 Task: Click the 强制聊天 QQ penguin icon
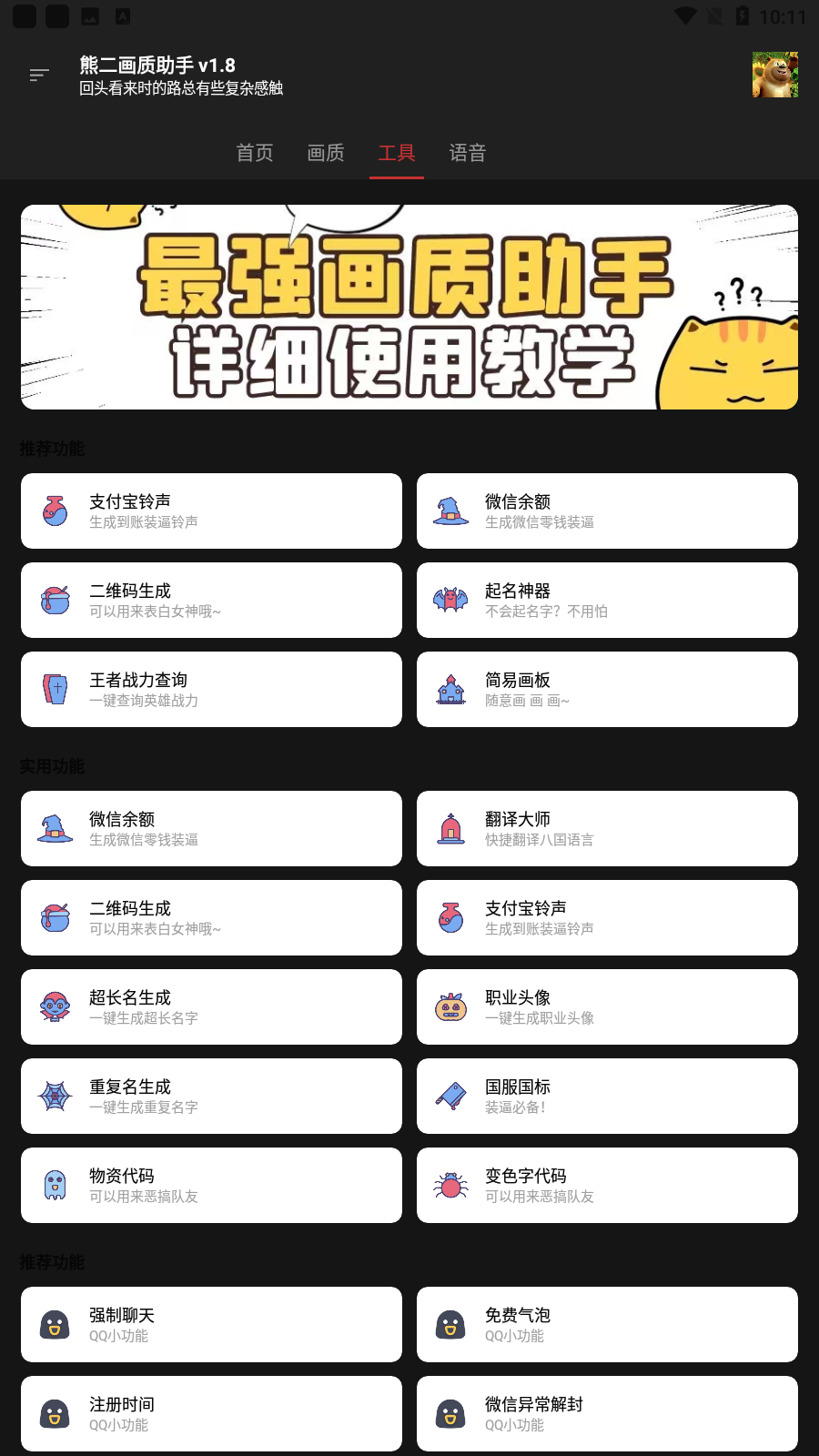55,1324
